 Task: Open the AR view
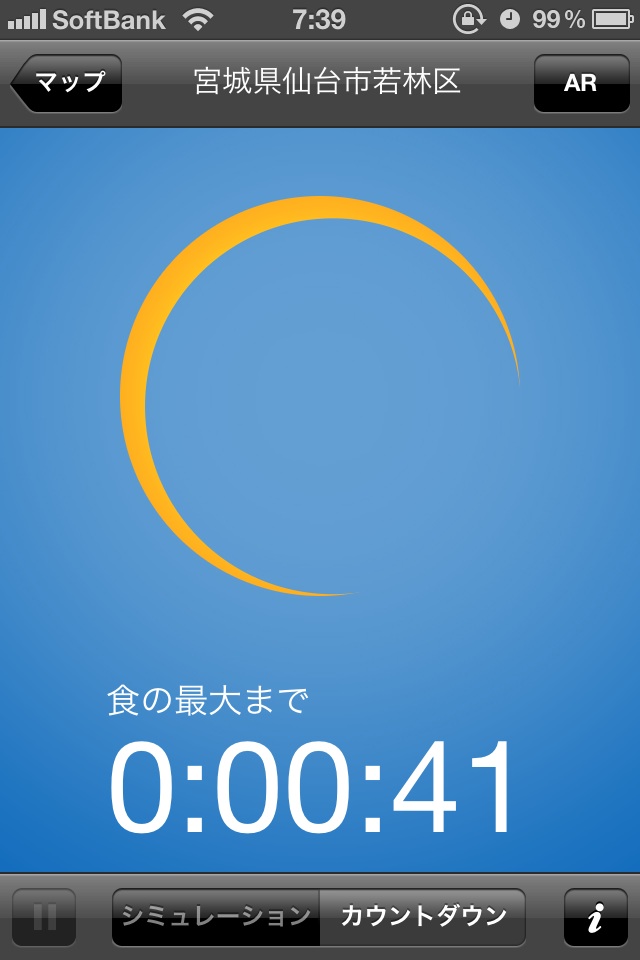581,83
